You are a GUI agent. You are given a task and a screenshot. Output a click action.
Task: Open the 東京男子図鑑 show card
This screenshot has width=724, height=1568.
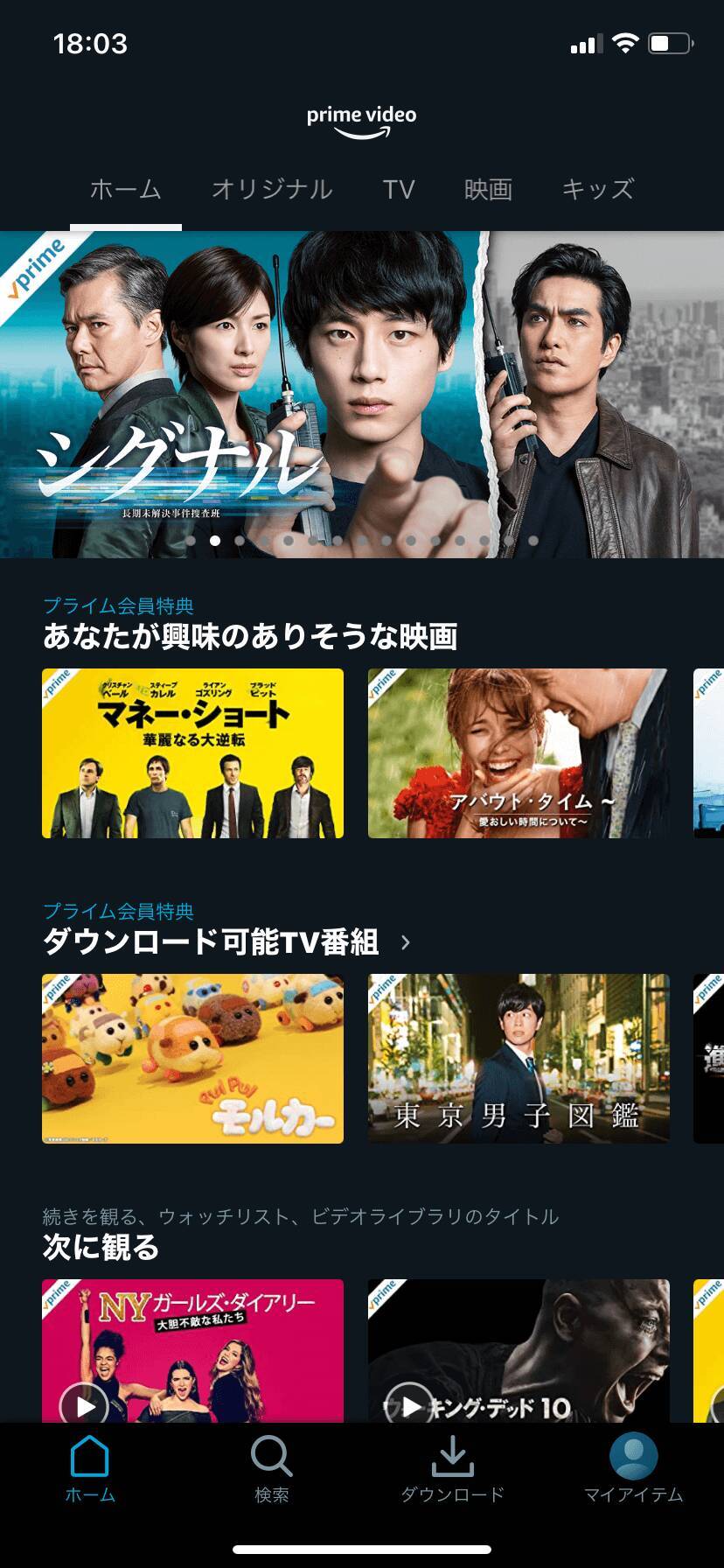click(519, 1059)
